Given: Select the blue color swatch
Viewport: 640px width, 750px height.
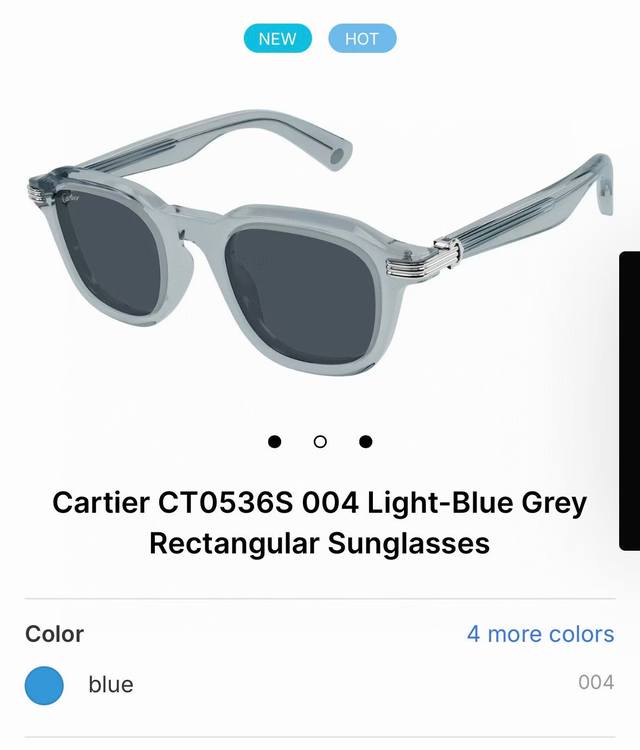Looking at the screenshot, I should click(x=44, y=685).
